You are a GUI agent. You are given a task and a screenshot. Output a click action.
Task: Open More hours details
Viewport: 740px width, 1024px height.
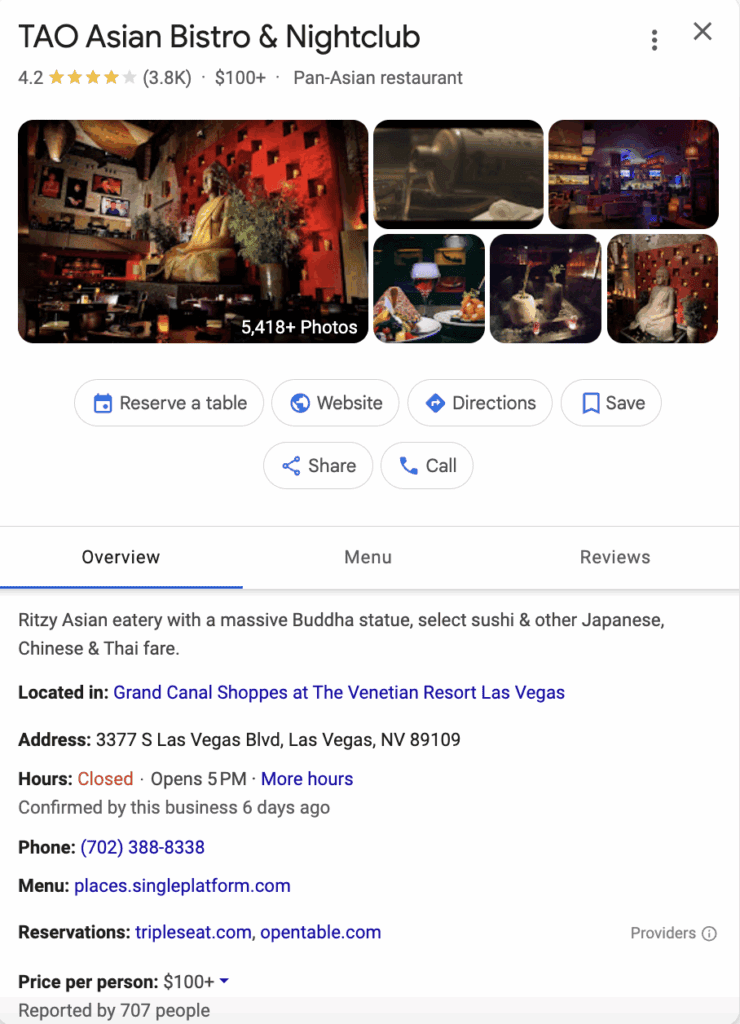click(306, 778)
